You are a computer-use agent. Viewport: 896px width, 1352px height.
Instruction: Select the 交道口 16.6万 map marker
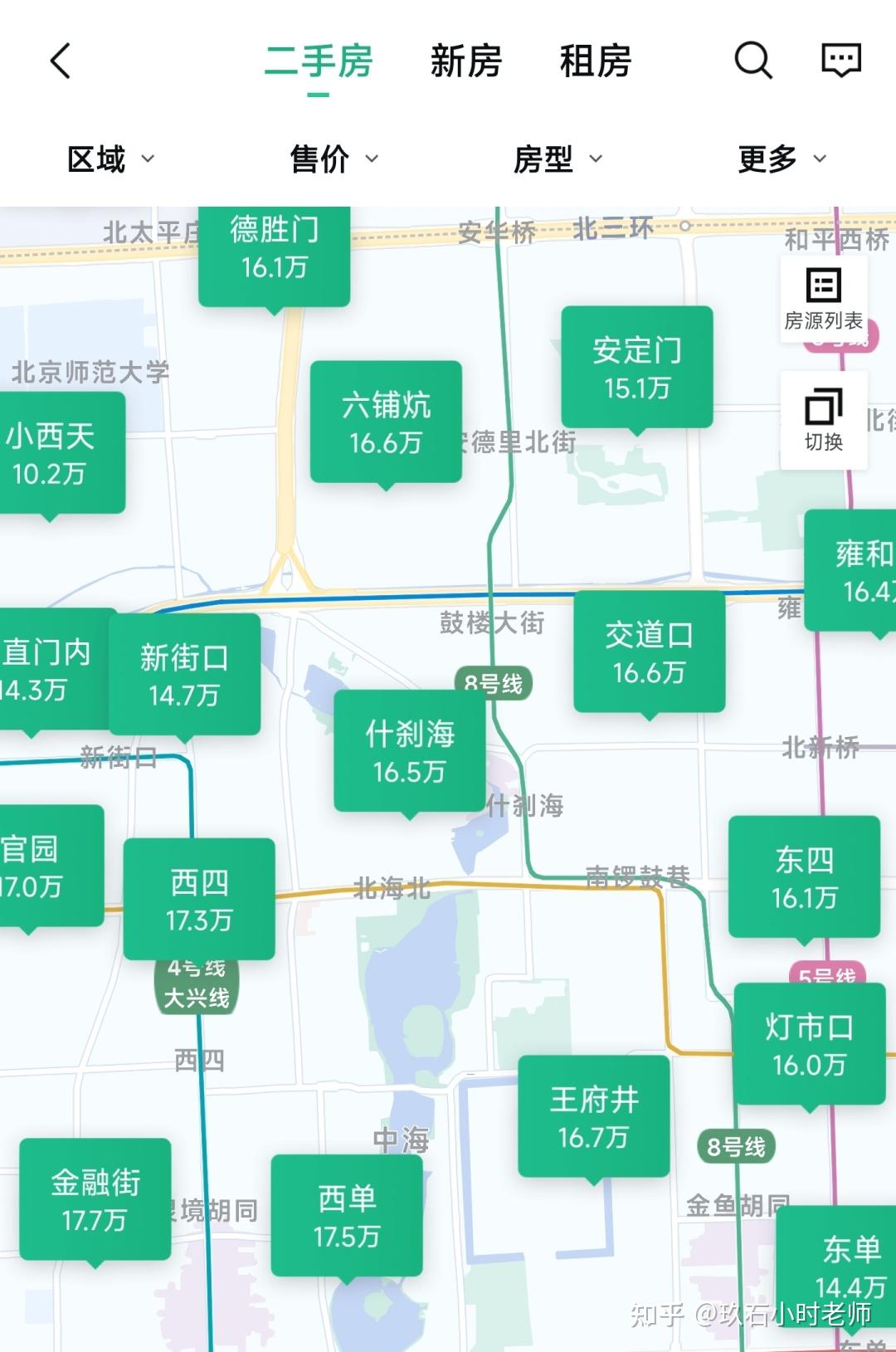pyautogui.click(x=650, y=652)
